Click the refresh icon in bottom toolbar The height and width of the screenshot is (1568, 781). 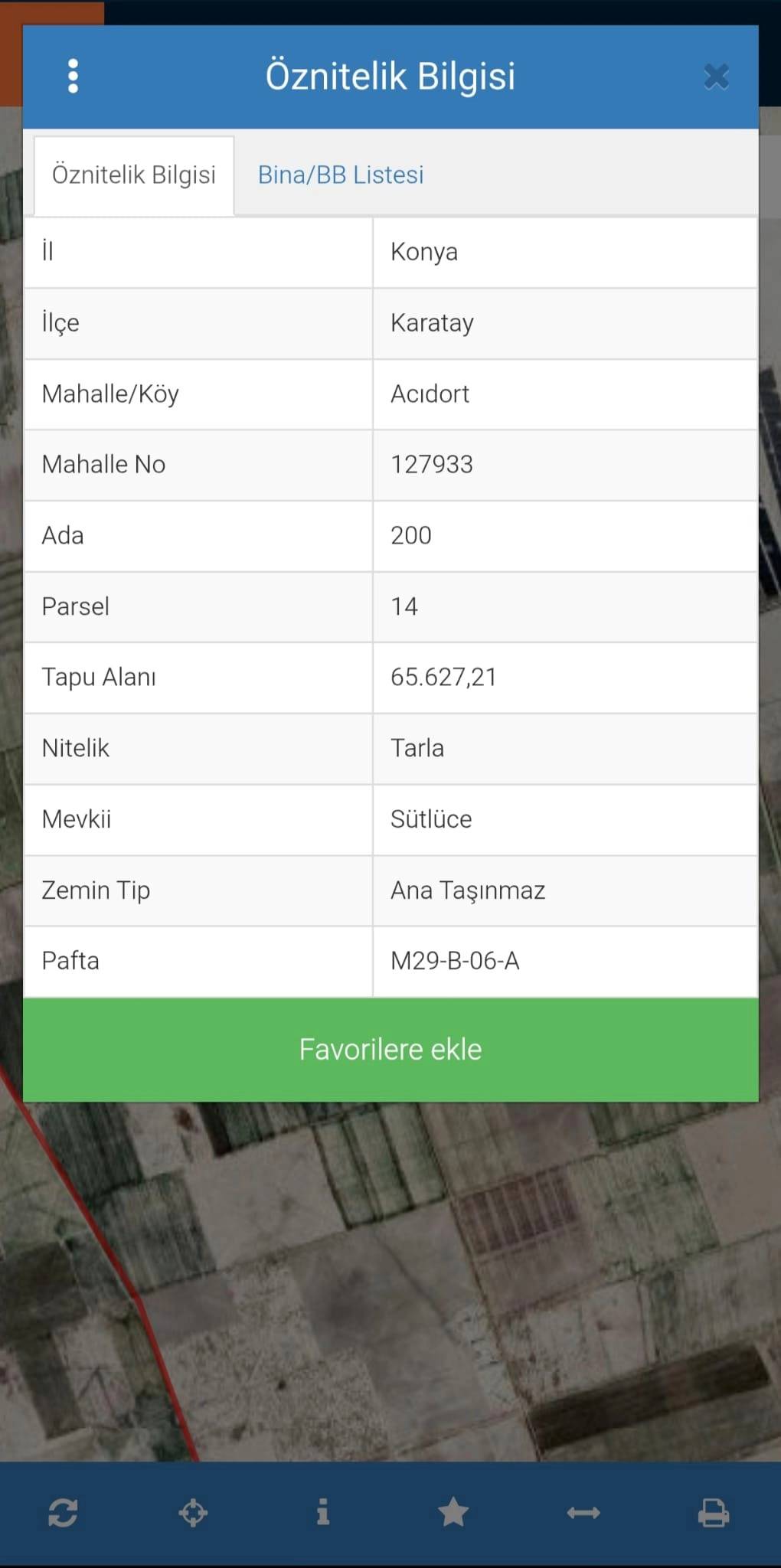click(x=63, y=1512)
